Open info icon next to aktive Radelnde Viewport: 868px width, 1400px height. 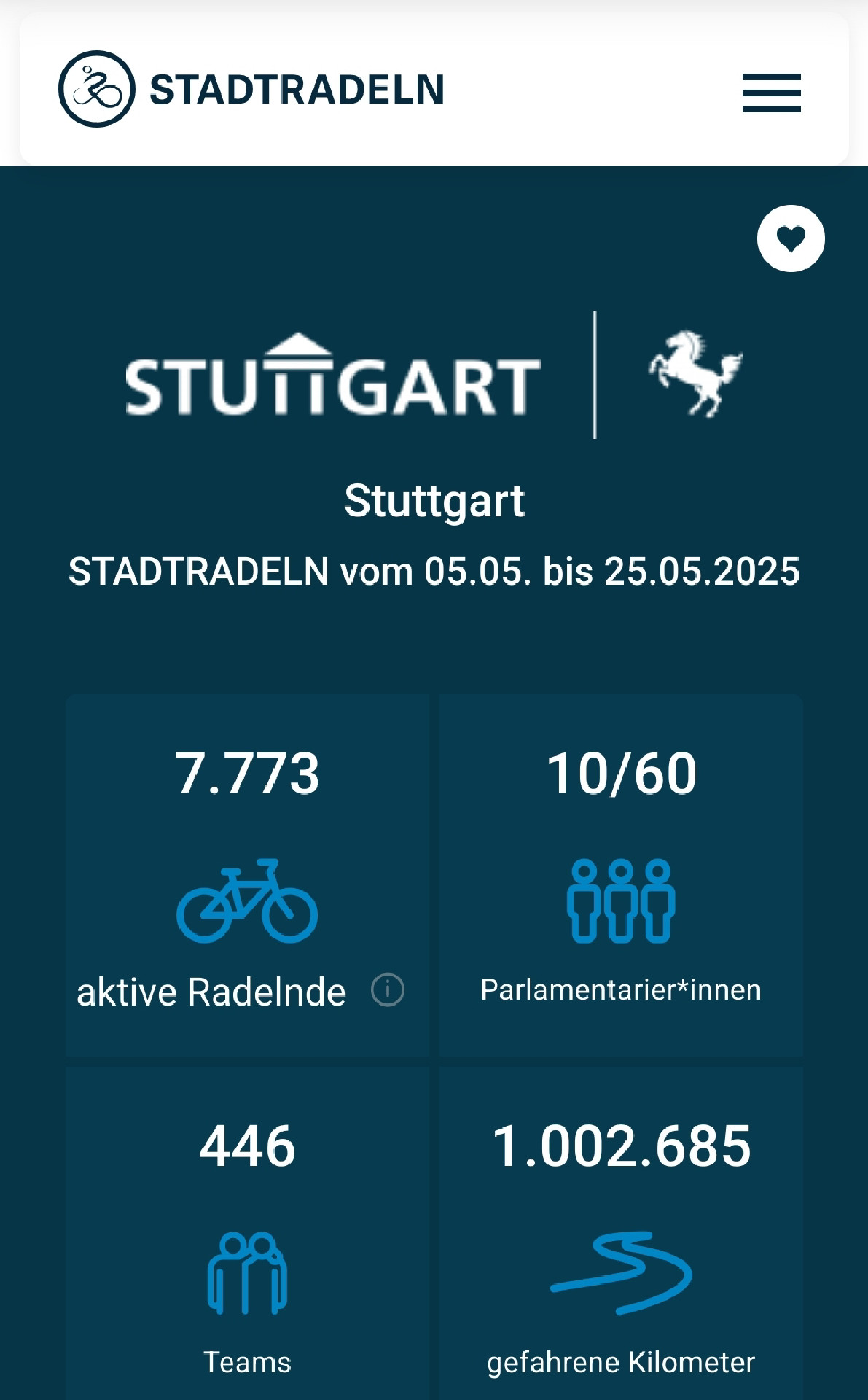[388, 990]
